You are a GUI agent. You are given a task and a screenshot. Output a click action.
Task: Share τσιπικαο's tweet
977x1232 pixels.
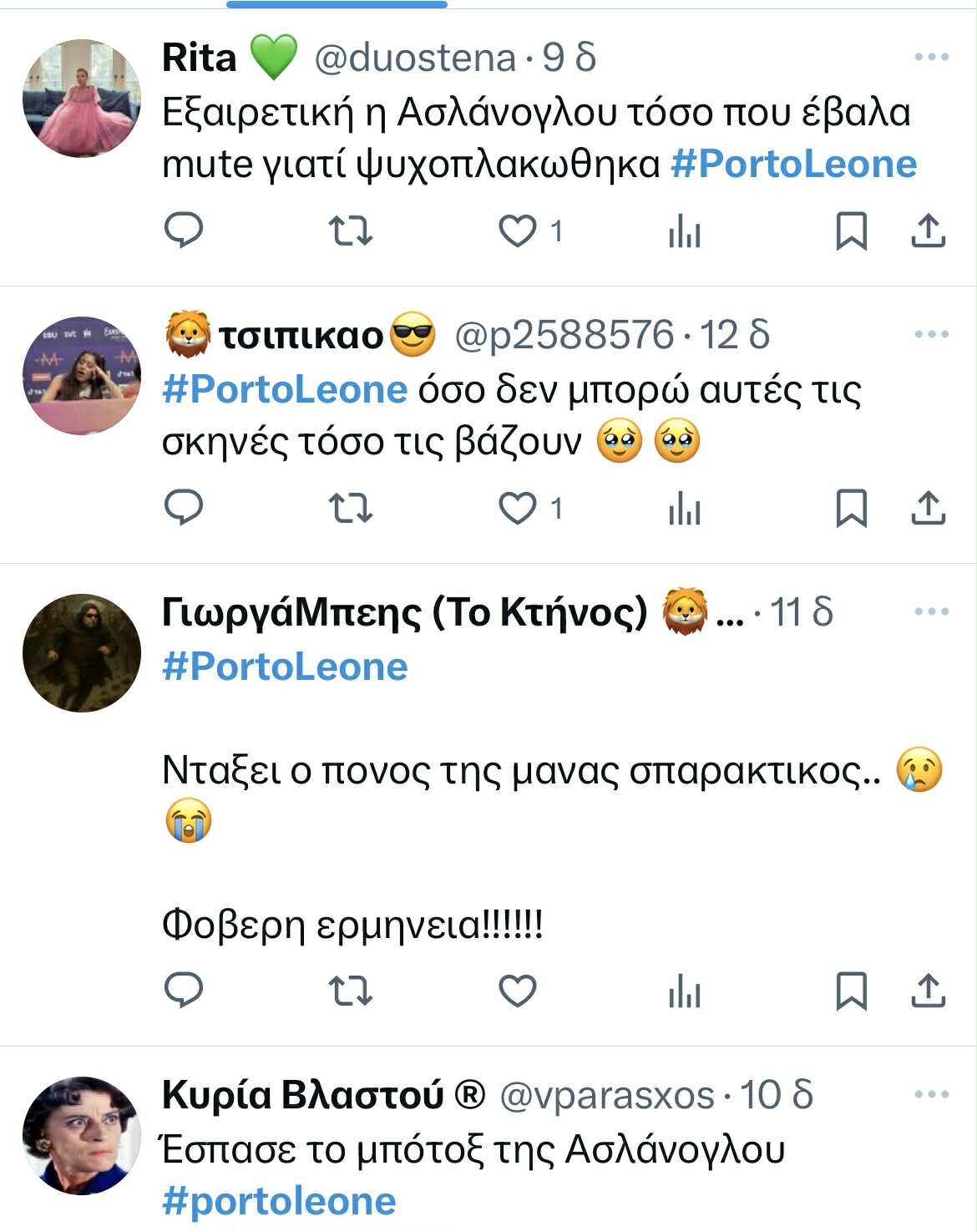(928, 509)
